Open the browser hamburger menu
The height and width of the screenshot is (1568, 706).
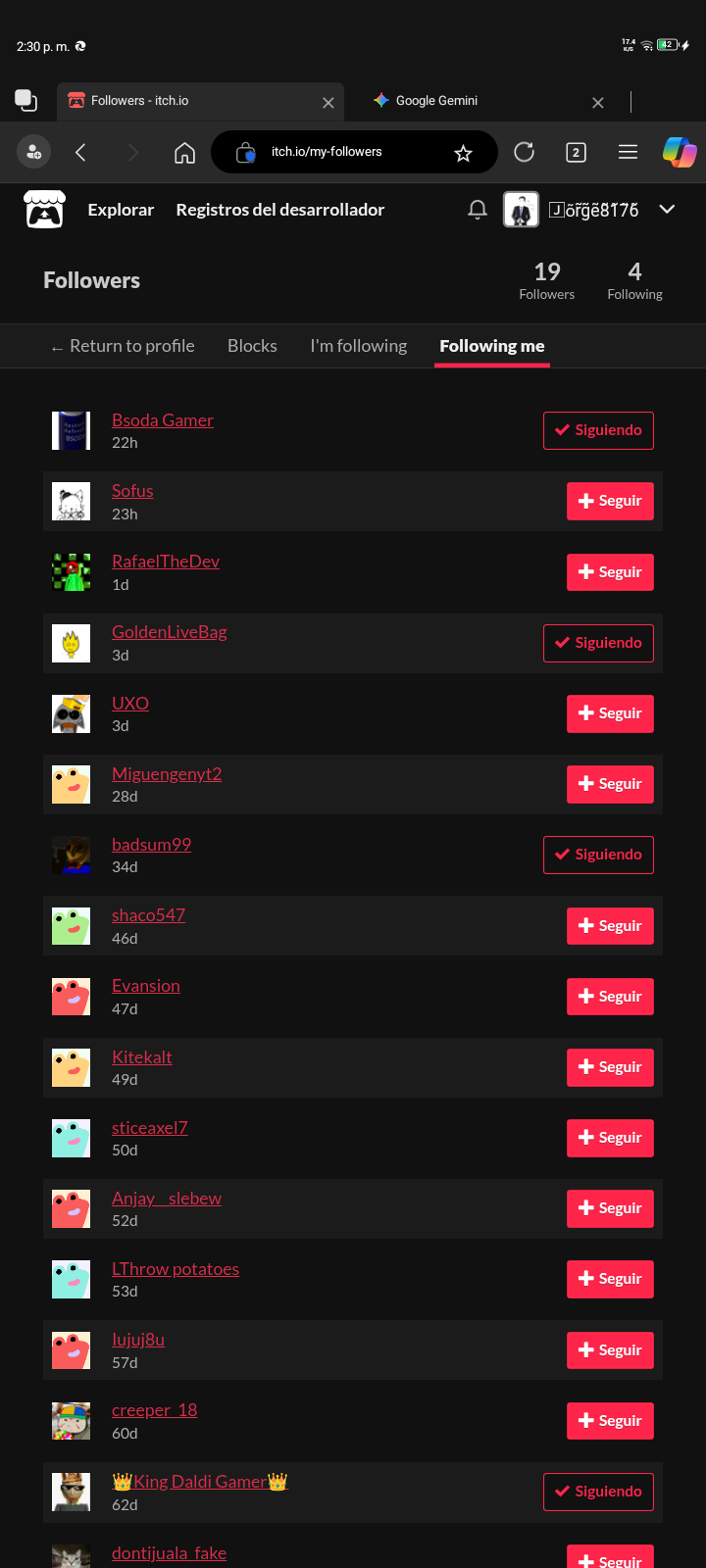[628, 152]
